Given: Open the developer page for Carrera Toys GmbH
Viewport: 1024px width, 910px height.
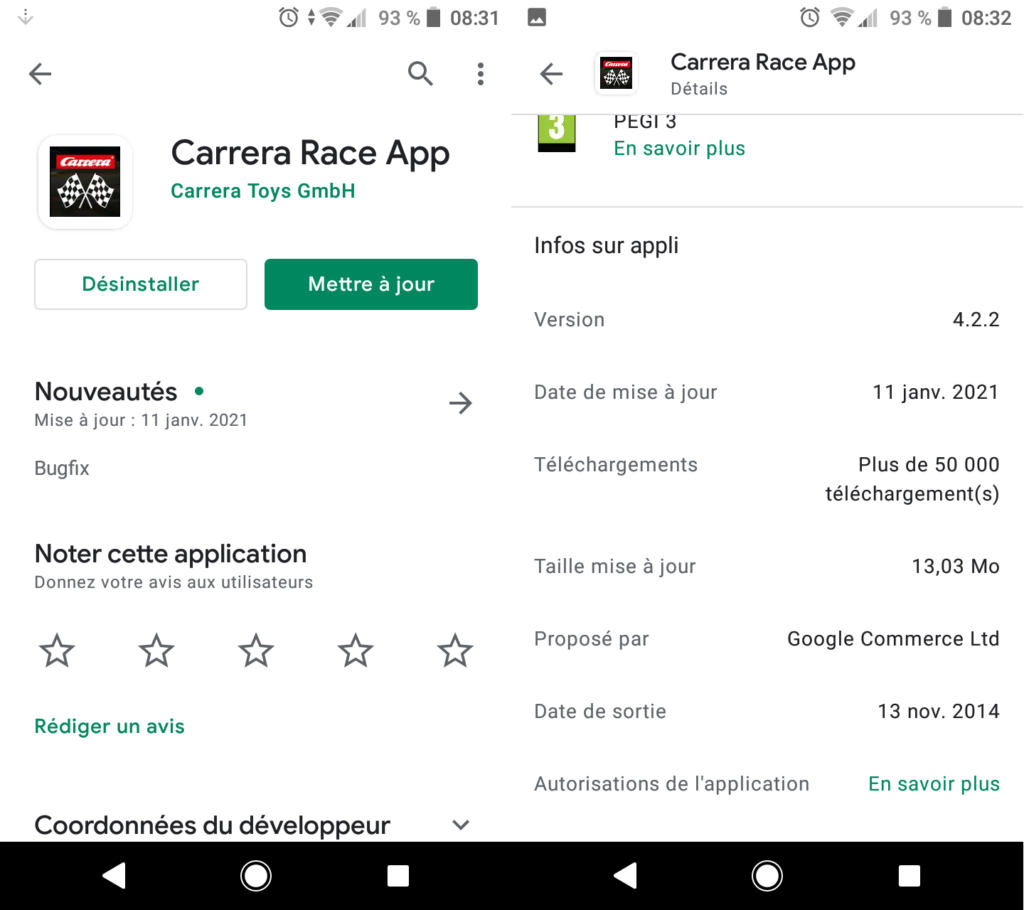Looking at the screenshot, I should [263, 191].
